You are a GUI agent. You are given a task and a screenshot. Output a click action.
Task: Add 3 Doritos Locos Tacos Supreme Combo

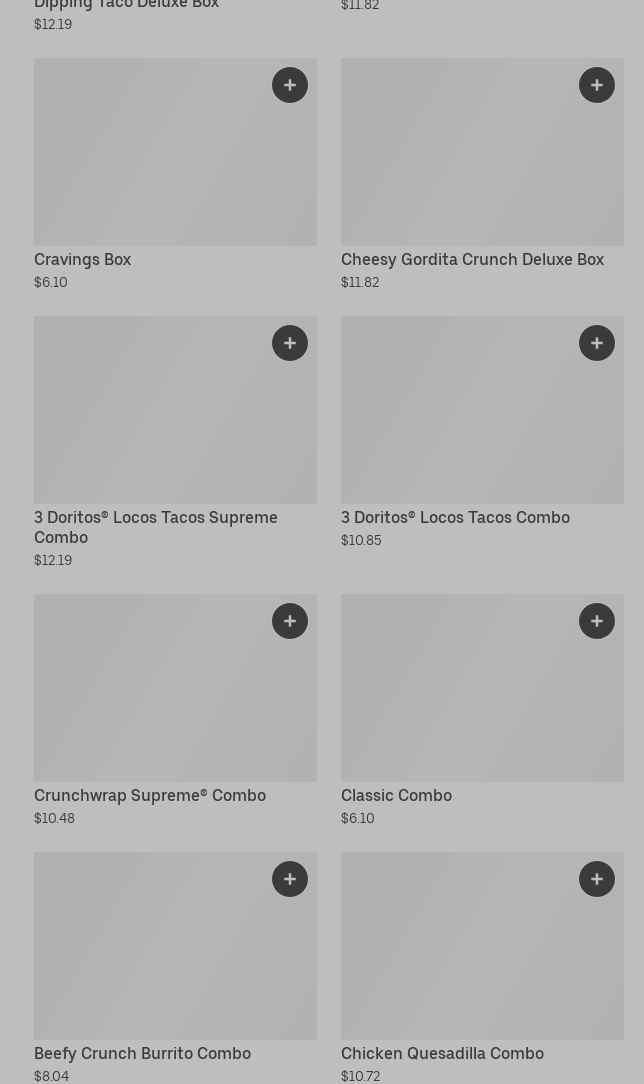click(x=290, y=343)
